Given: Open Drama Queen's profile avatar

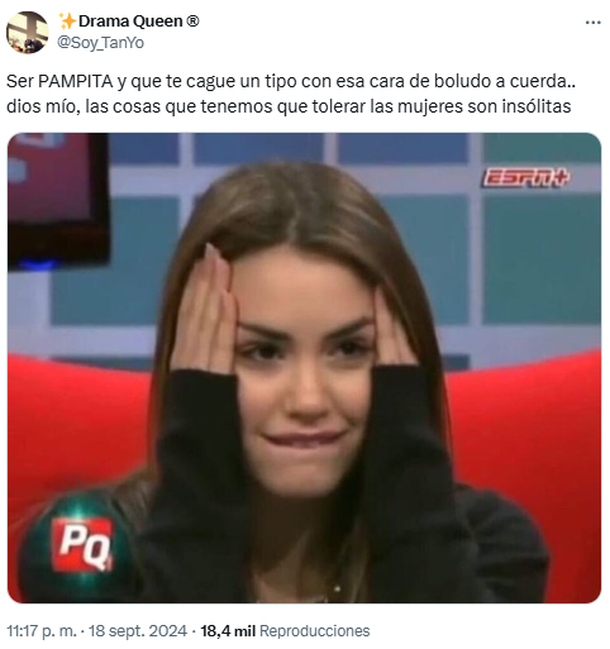Looking at the screenshot, I should click(27, 32).
